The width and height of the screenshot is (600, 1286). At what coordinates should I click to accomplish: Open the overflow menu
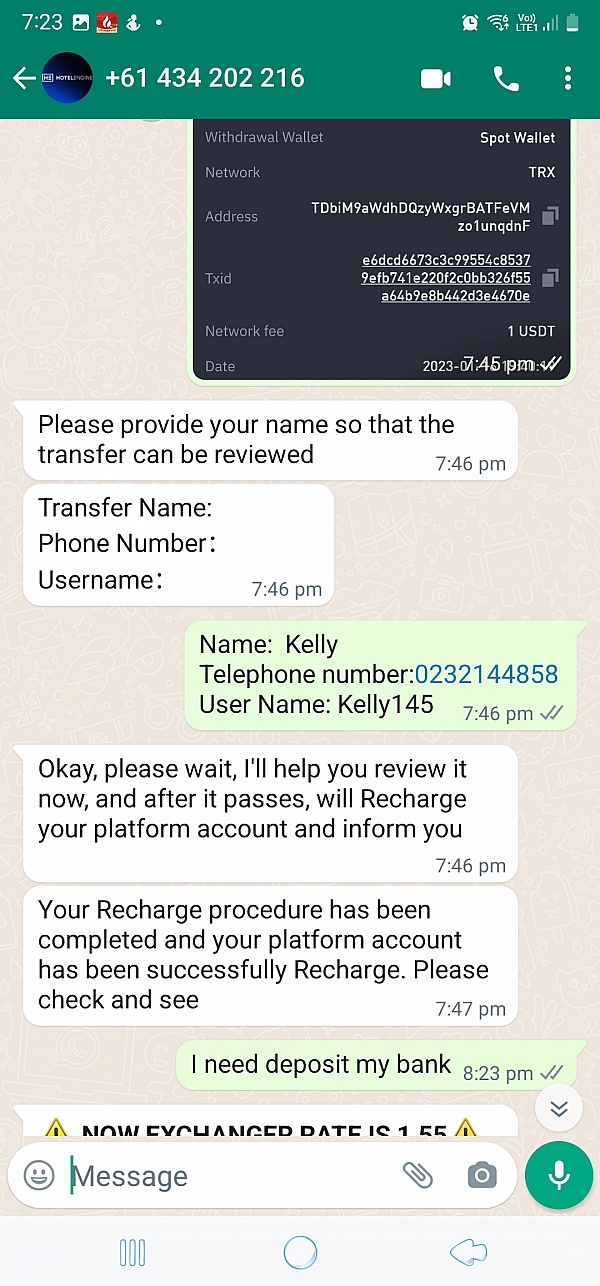click(567, 79)
